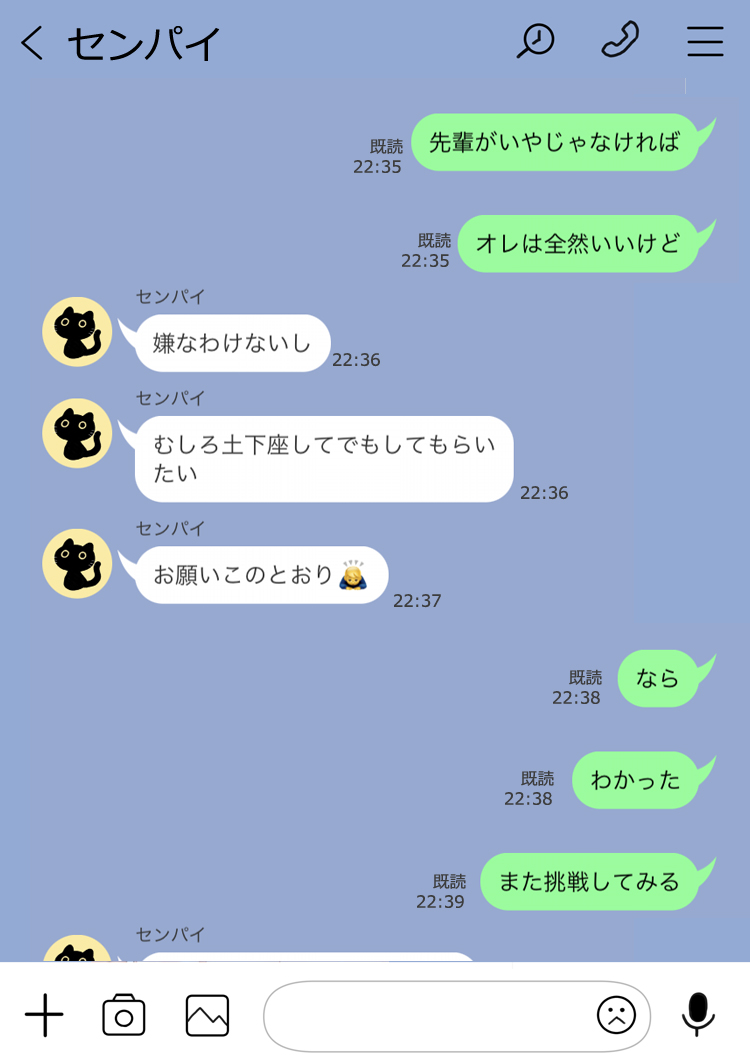Viewport: 750px width, 1061px height.
Task: Go back from the センパイ chat
Action: pyautogui.click(x=32, y=43)
